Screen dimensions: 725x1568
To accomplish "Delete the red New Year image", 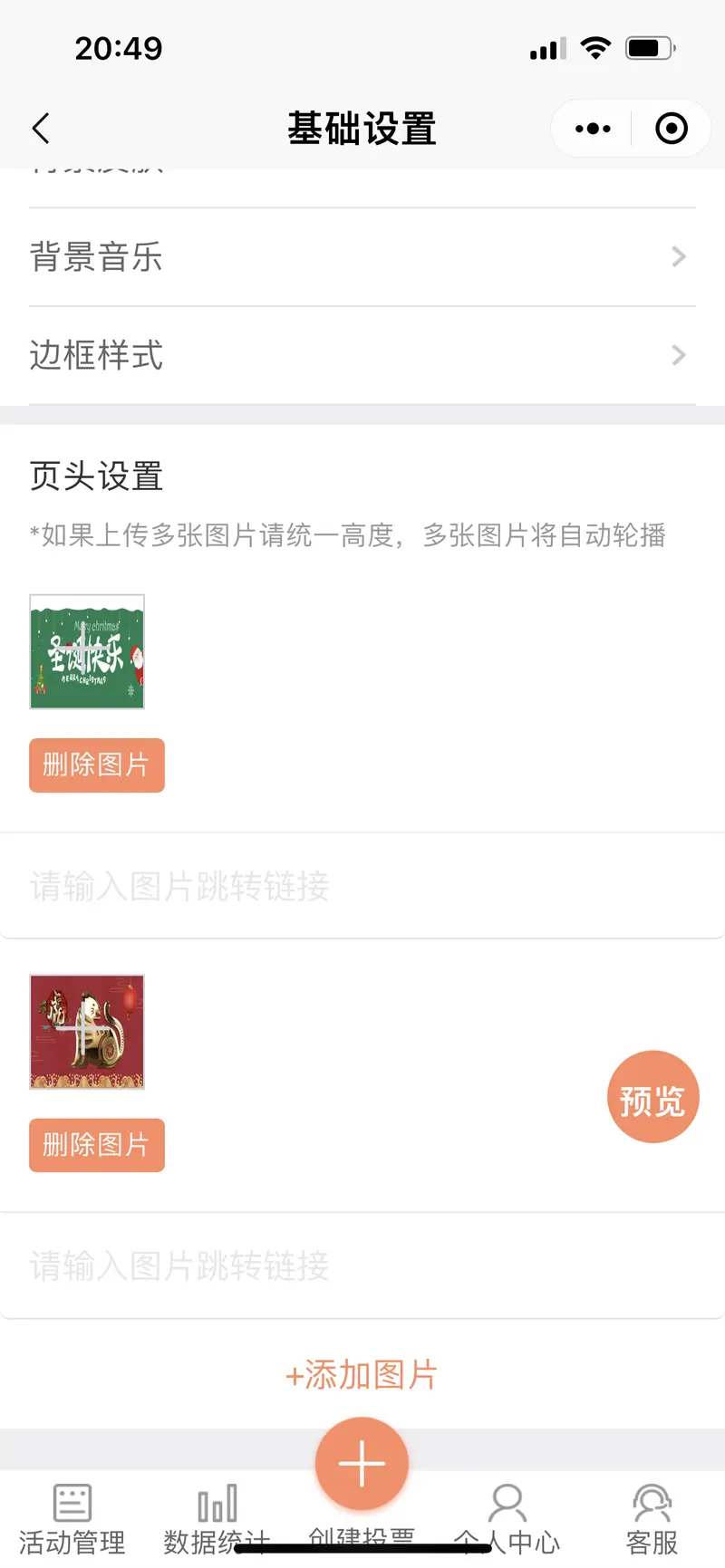I will pos(97,1145).
